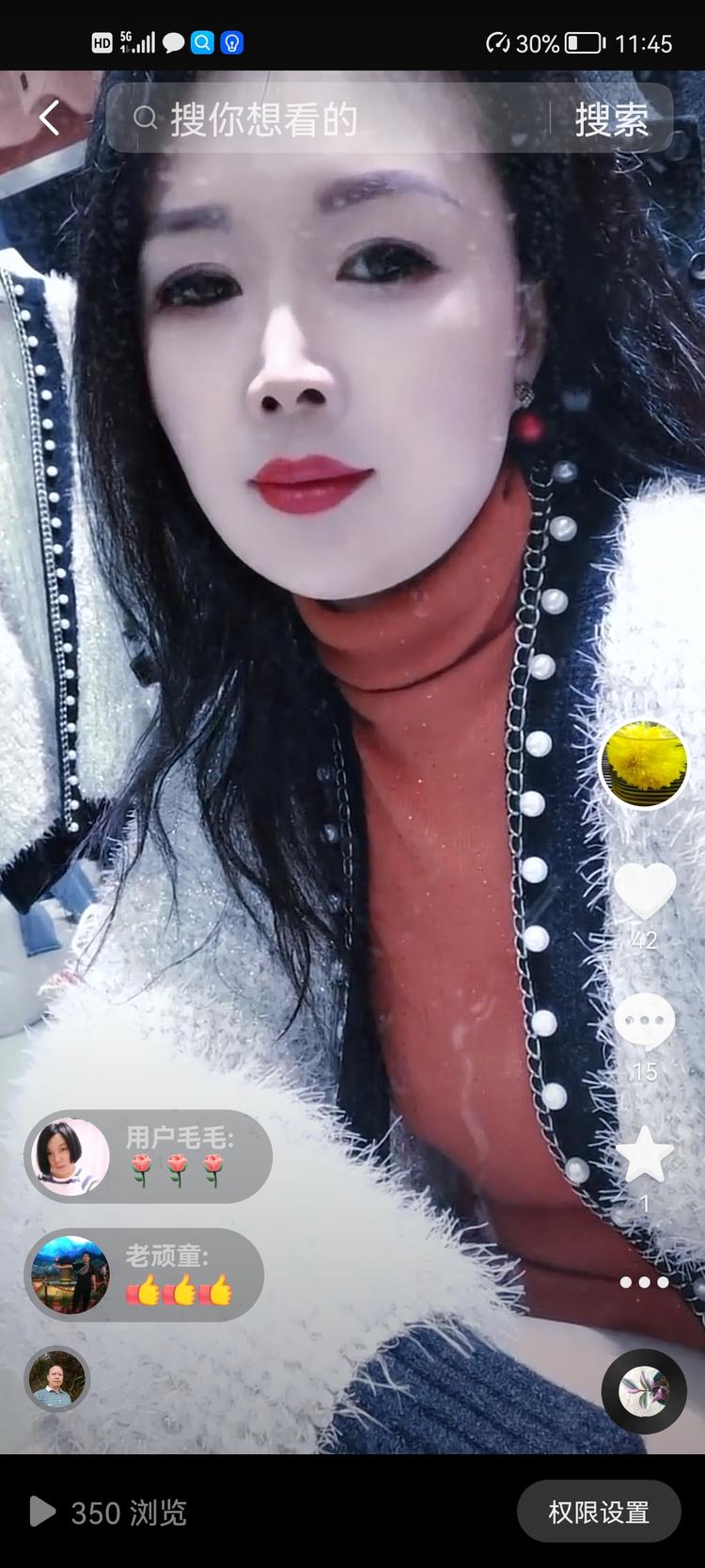
Task: Tap the commenter avatar below 老顽童
Action: (57, 1379)
